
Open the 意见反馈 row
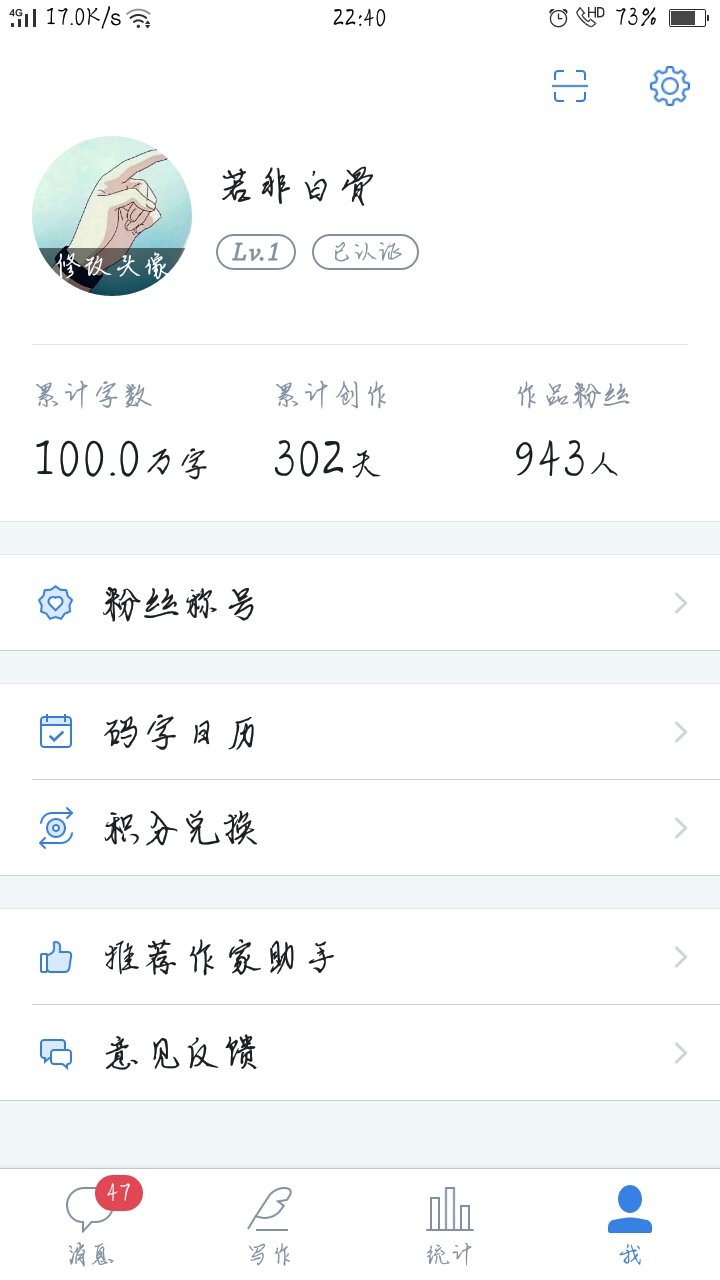pyautogui.click(x=360, y=1053)
